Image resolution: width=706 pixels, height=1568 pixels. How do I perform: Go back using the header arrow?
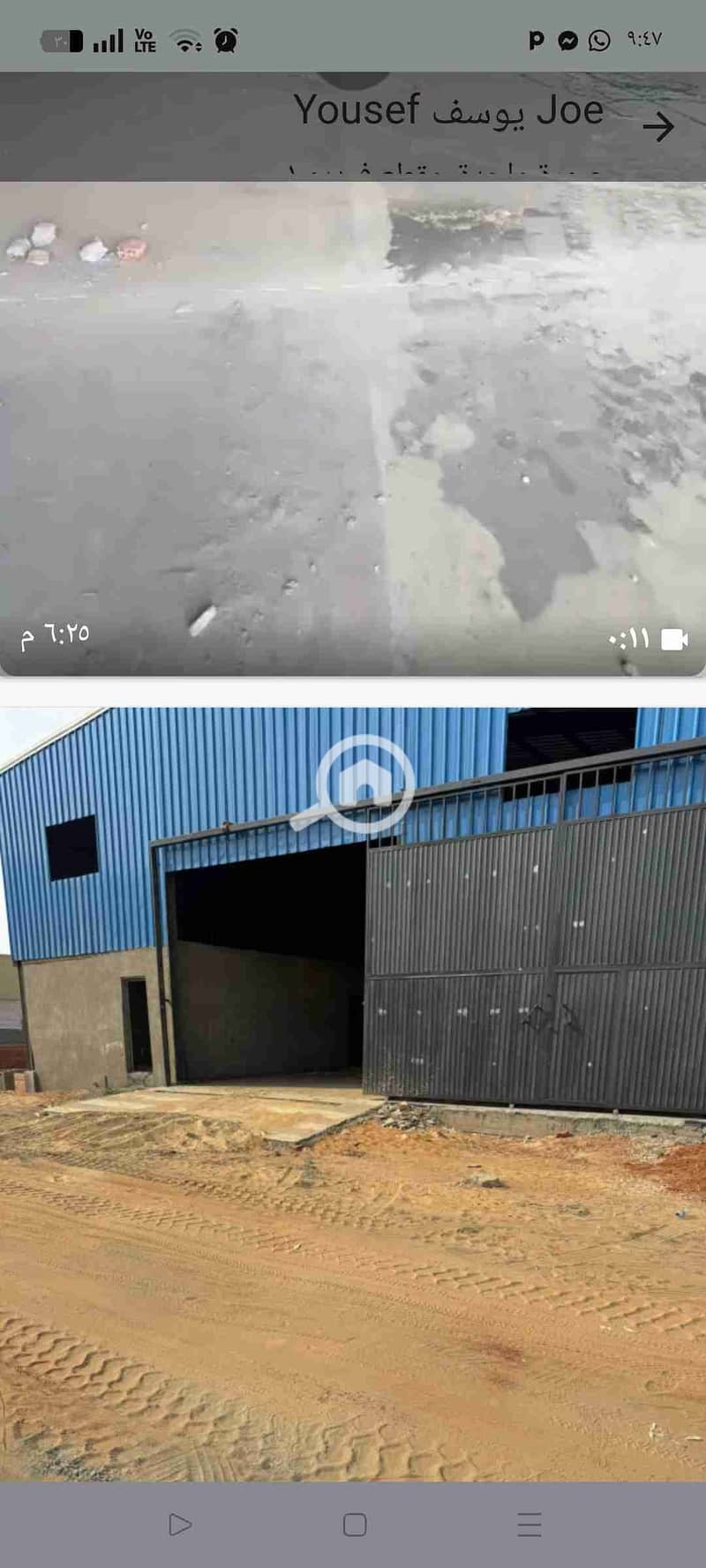(x=658, y=127)
